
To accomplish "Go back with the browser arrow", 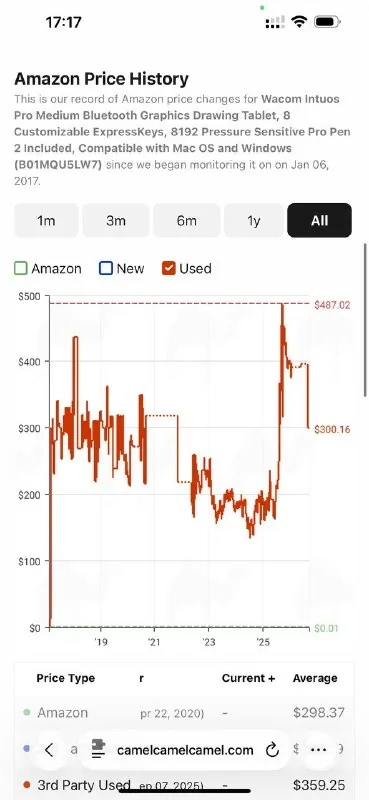I will tap(49, 749).
